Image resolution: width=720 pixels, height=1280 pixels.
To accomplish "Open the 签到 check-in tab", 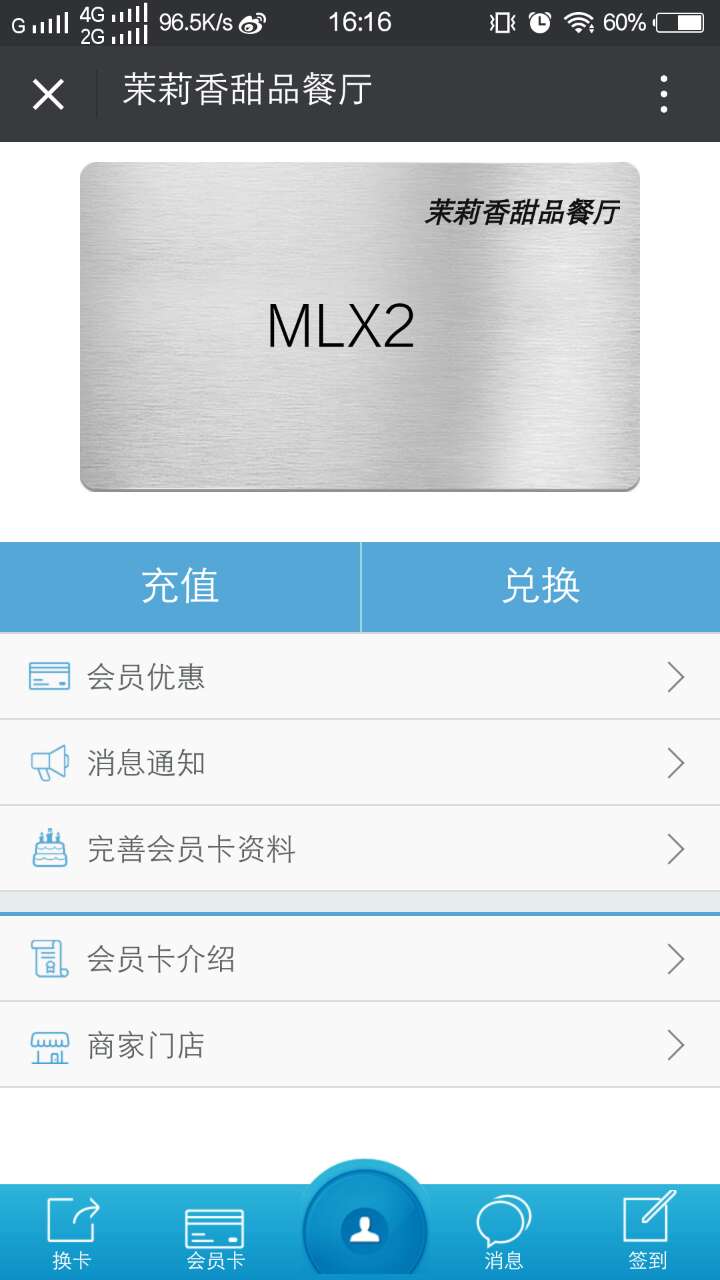I will tap(647, 1234).
